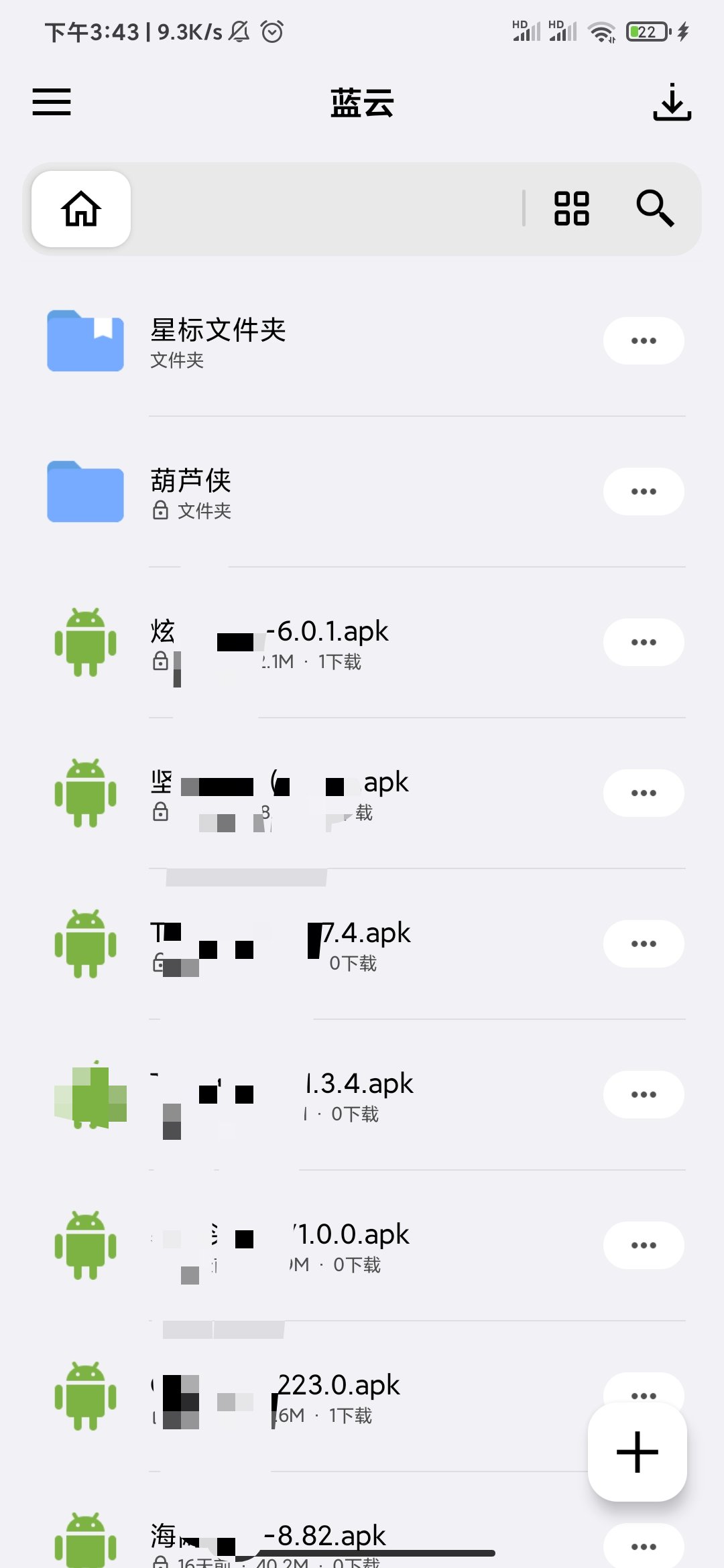Search files with the magnifier icon
Viewport: 724px width, 1568px height.
click(655, 208)
